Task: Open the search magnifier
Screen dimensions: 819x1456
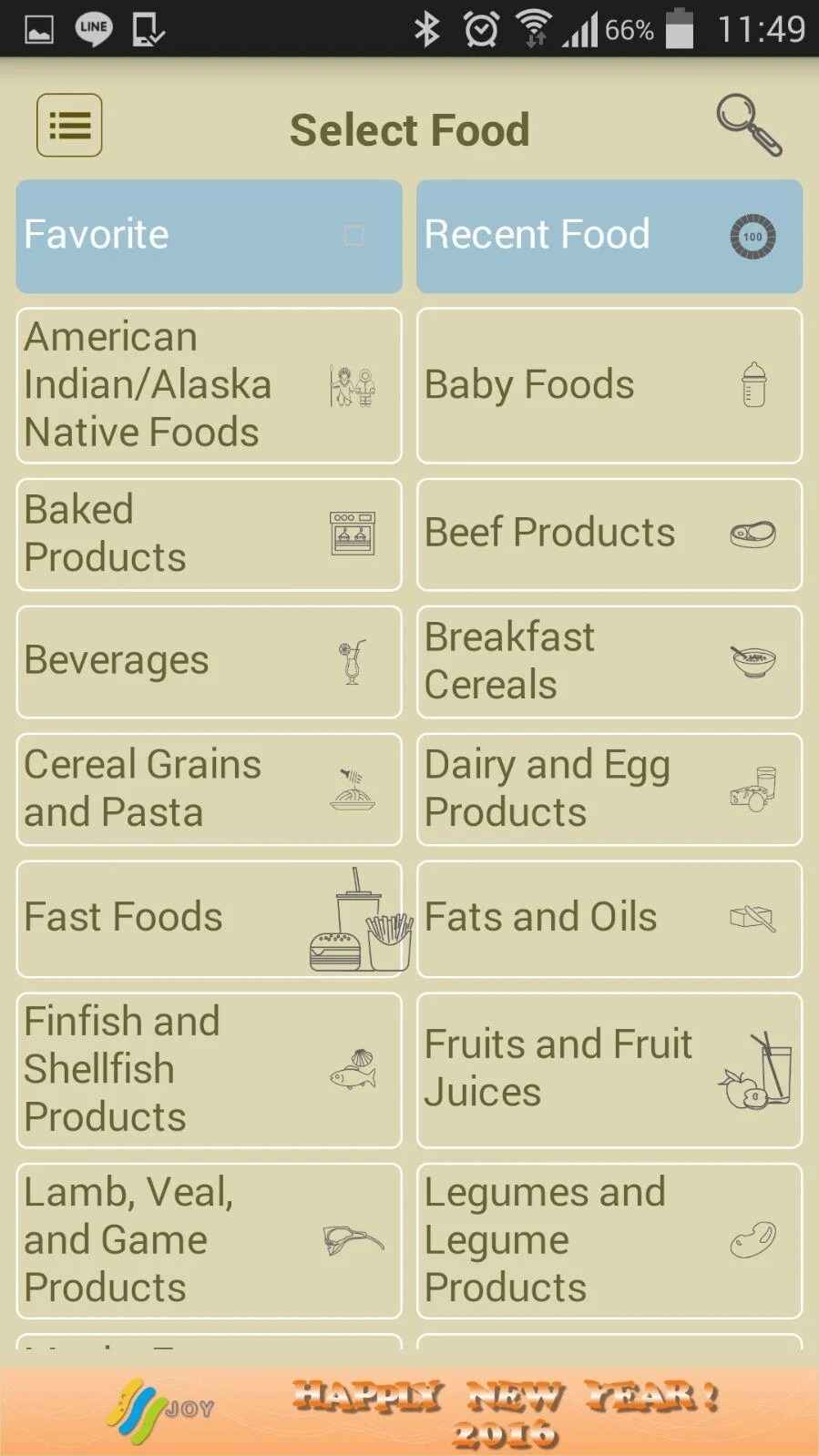Action: (749, 126)
